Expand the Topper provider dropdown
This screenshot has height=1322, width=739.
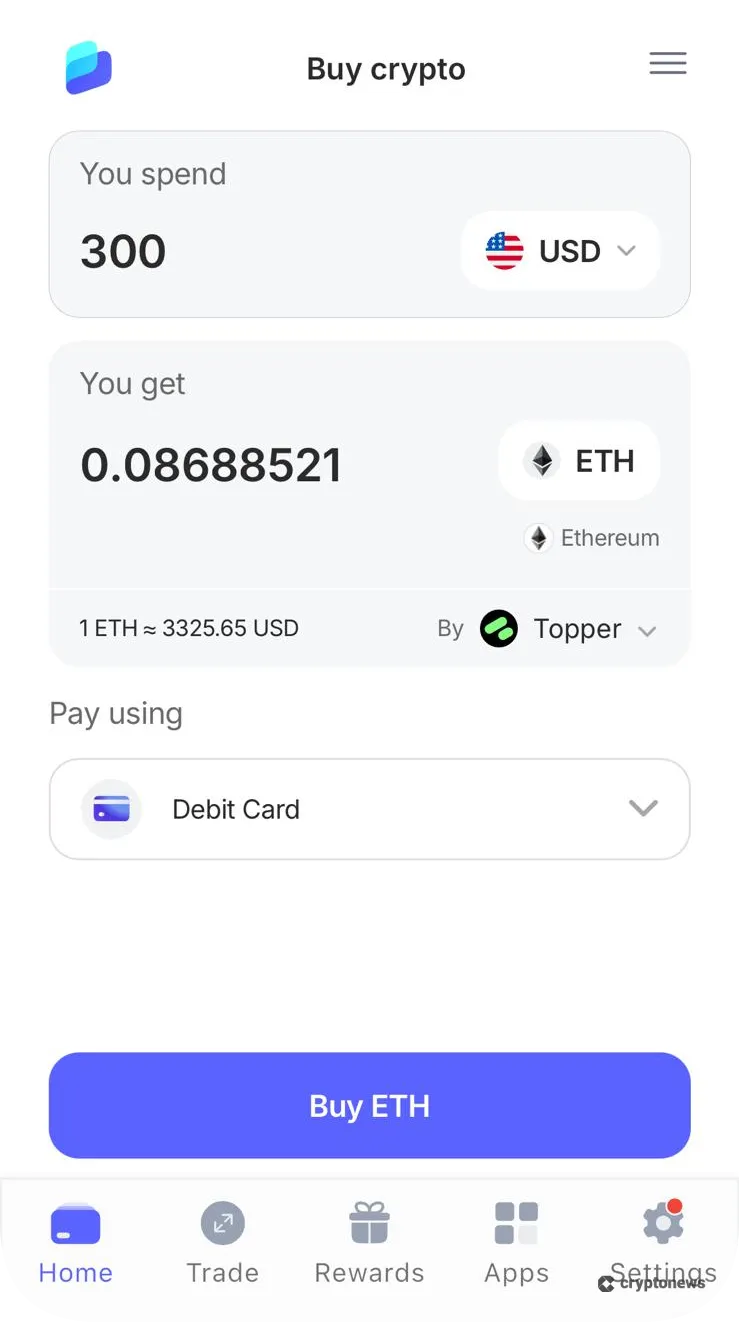(x=647, y=631)
